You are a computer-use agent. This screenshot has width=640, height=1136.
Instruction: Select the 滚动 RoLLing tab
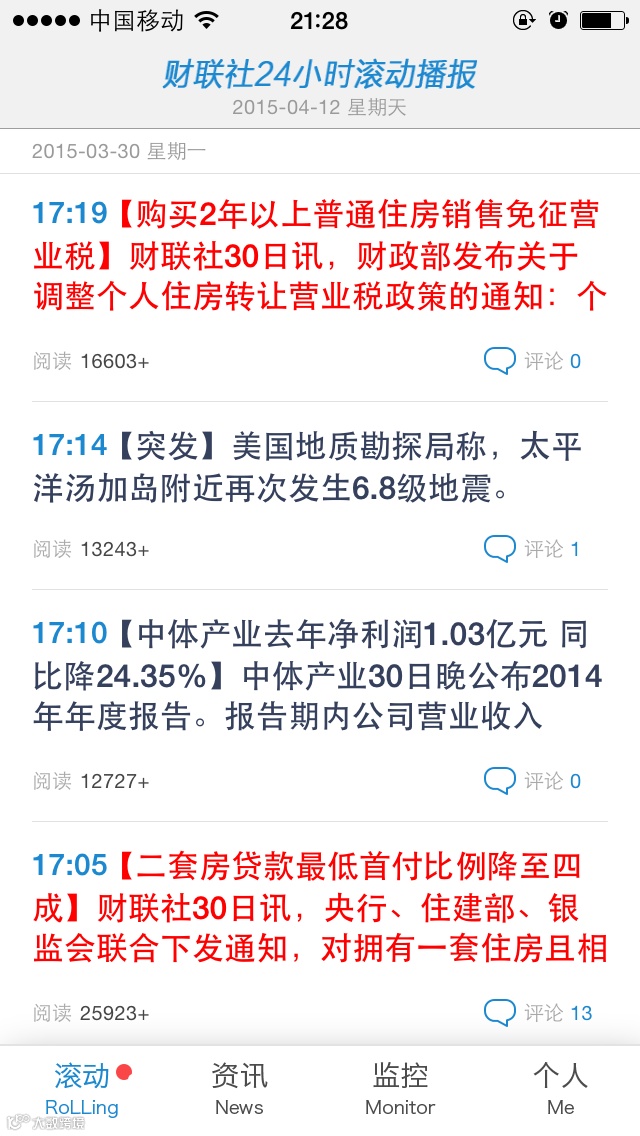[x=81, y=1090]
